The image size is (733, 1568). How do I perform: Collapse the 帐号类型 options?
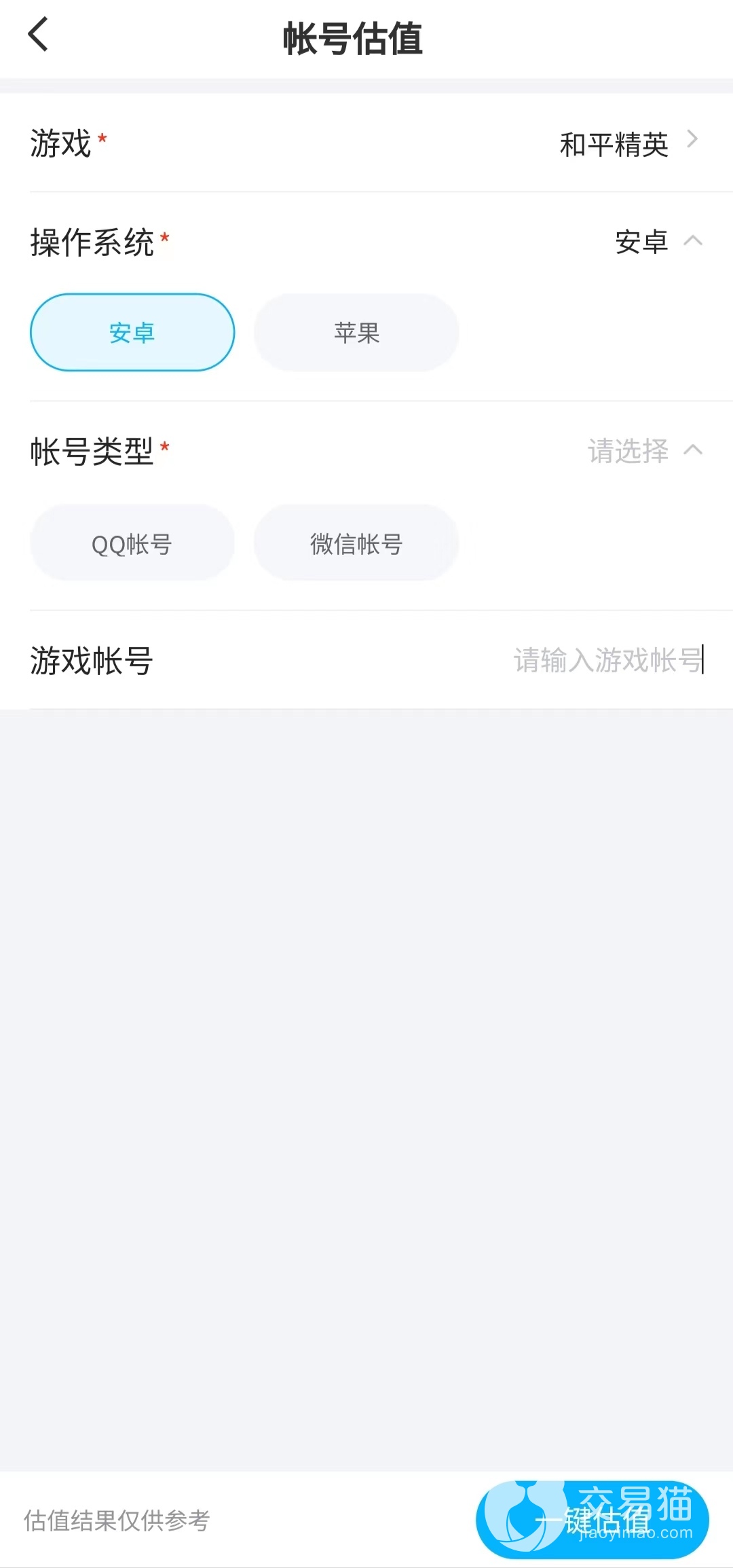click(x=692, y=450)
